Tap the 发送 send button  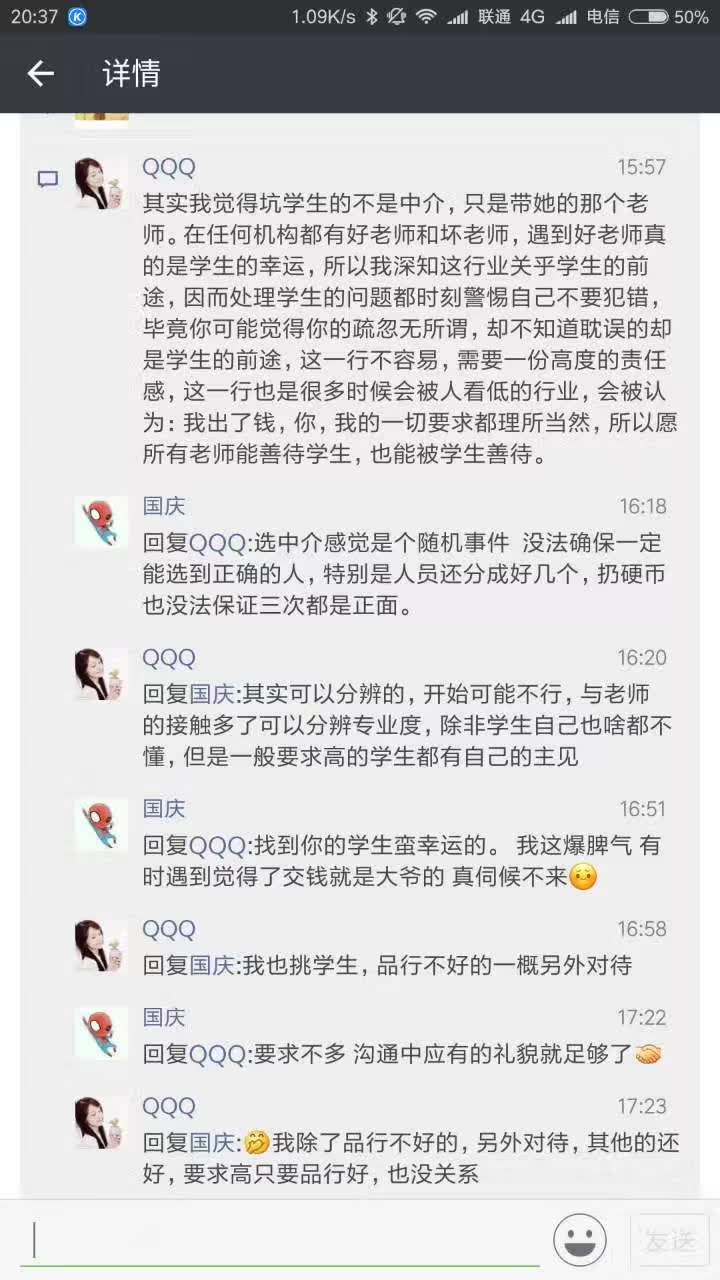pos(669,1240)
